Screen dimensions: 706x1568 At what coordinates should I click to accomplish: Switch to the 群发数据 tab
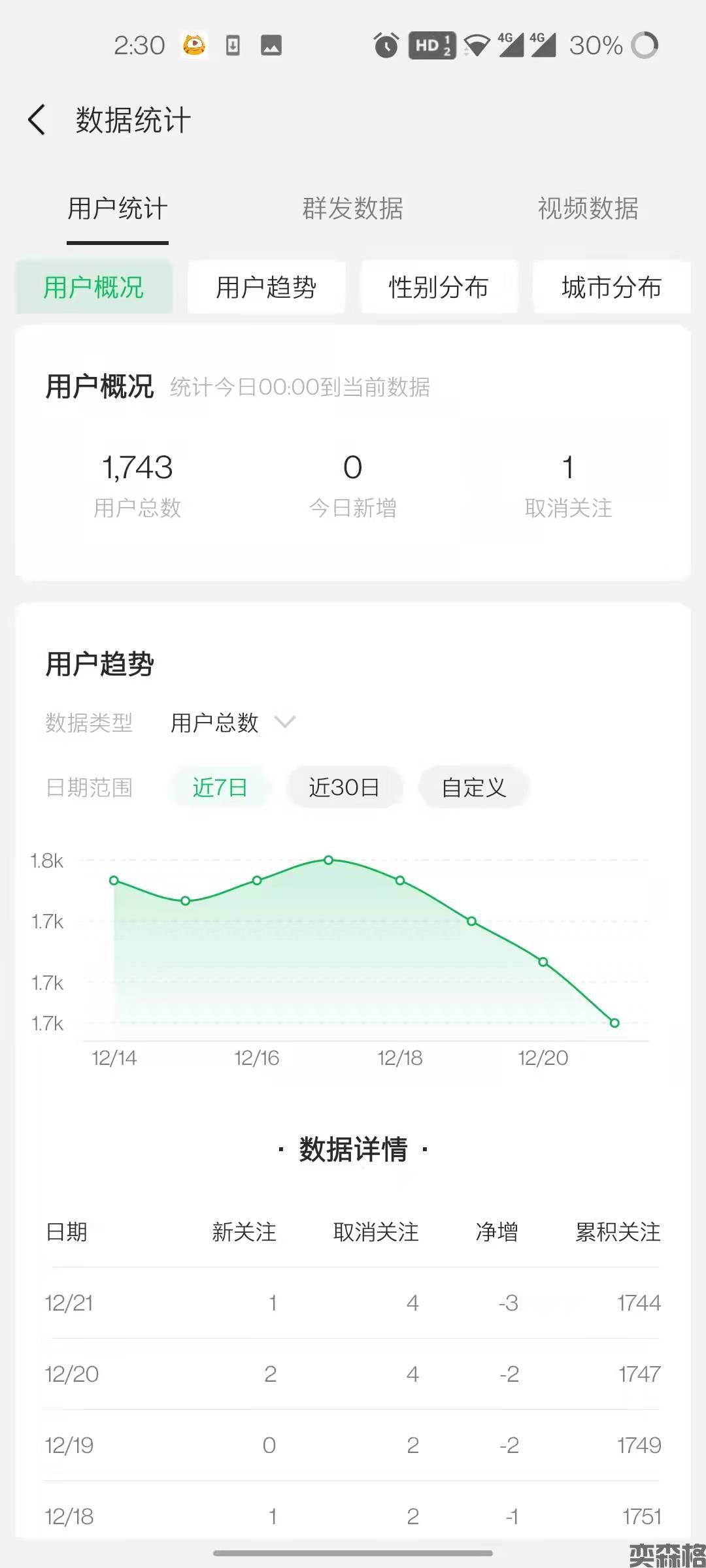pos(352,209)
